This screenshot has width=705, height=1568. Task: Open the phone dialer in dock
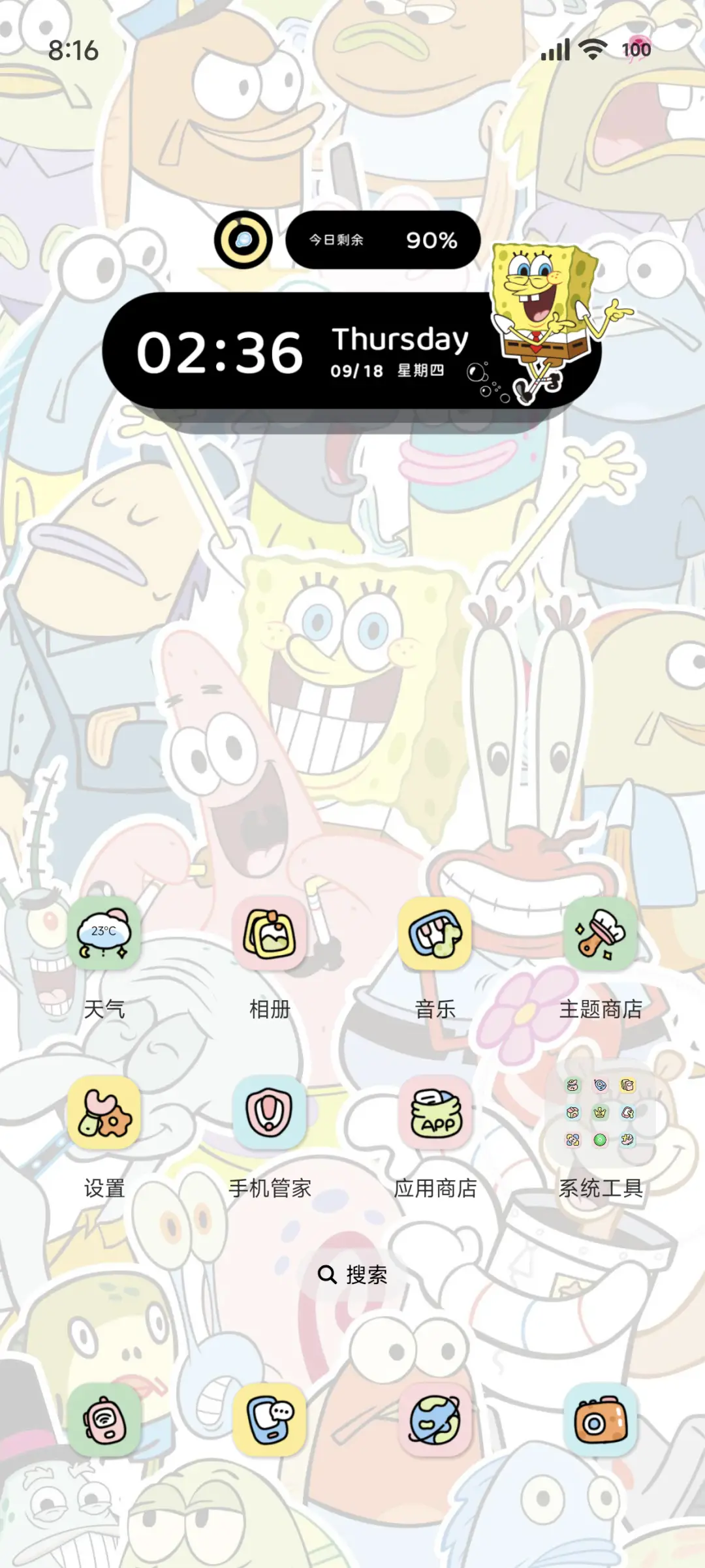pyautogui.click(x=104, y=1419)
